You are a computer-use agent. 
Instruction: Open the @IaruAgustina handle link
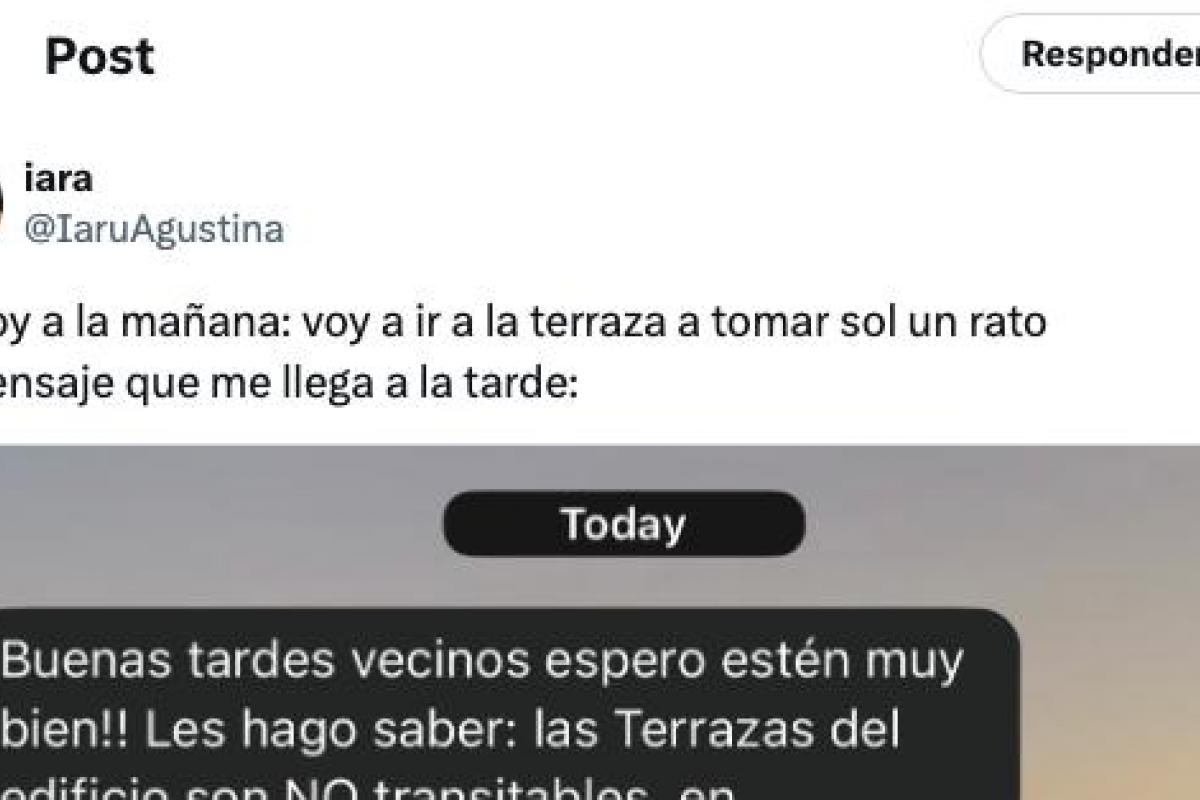[x=153, y=229]
